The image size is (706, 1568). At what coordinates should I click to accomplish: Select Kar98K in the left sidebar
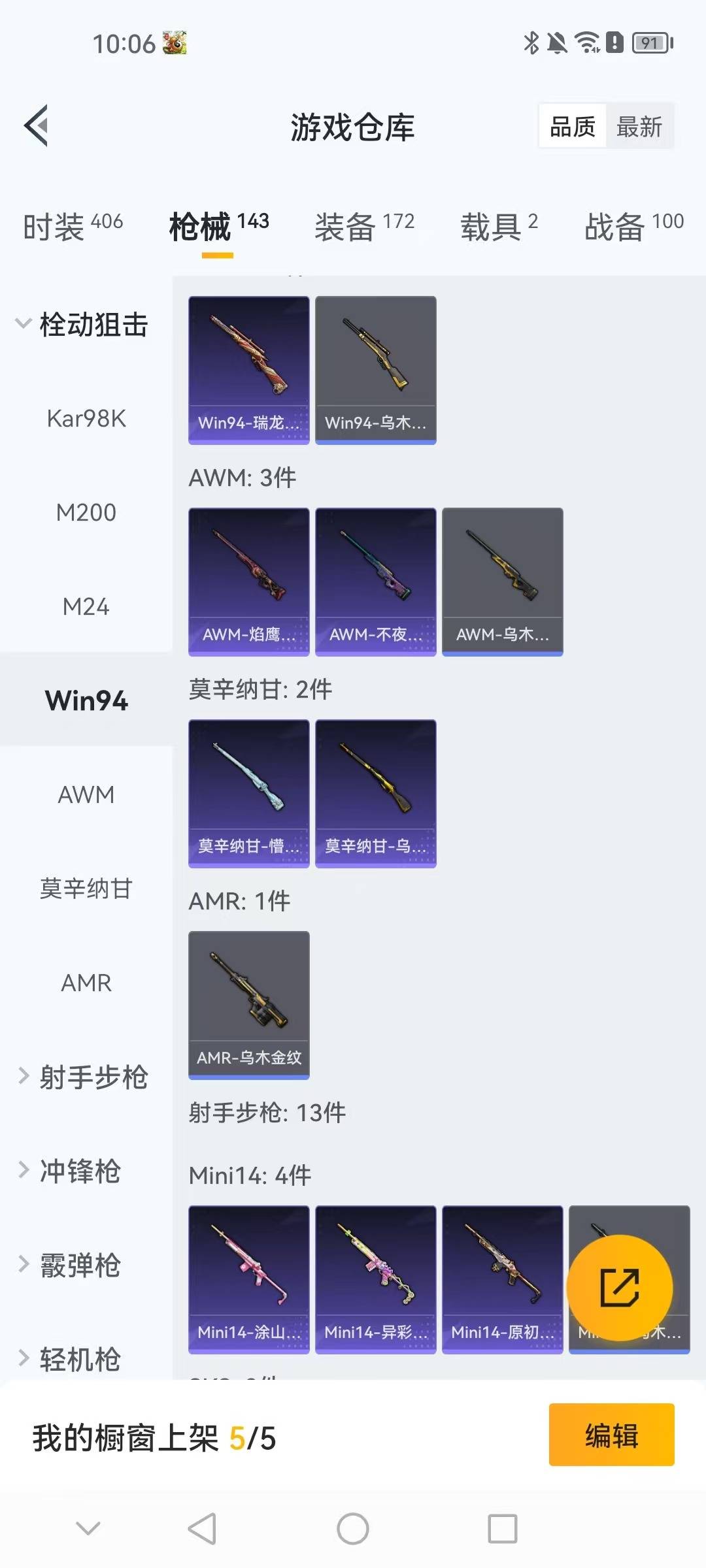click(85, 419)
